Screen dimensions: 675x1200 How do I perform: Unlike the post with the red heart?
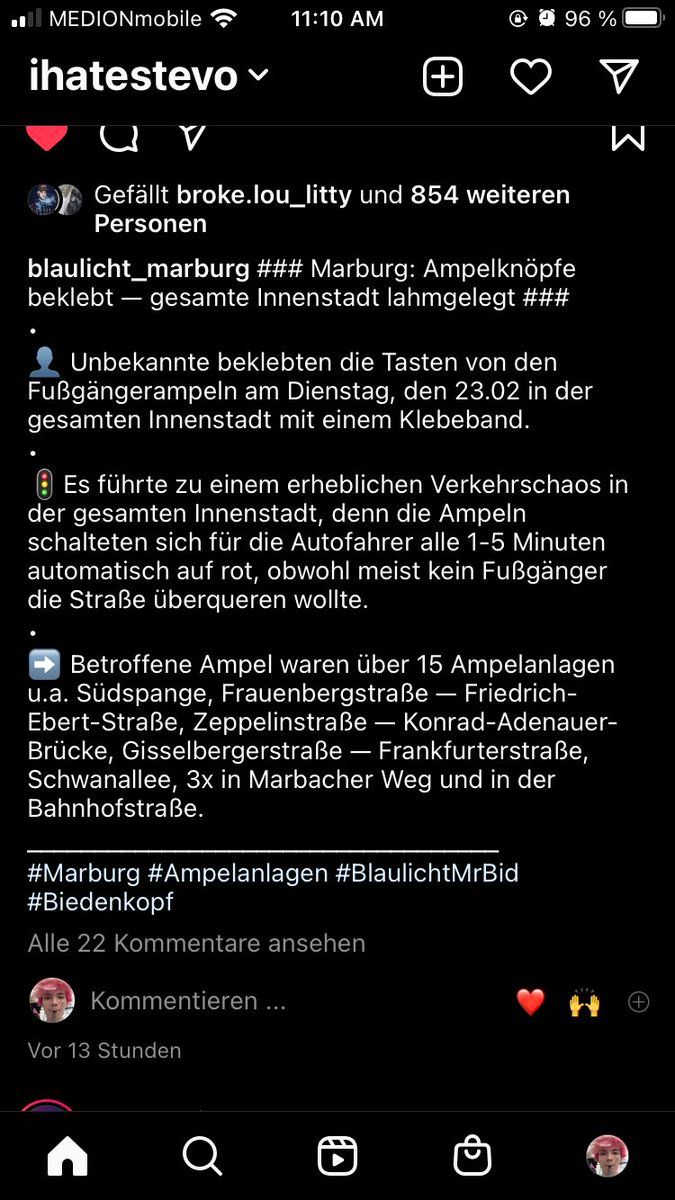pyautogui.click(x=47, y=137)
